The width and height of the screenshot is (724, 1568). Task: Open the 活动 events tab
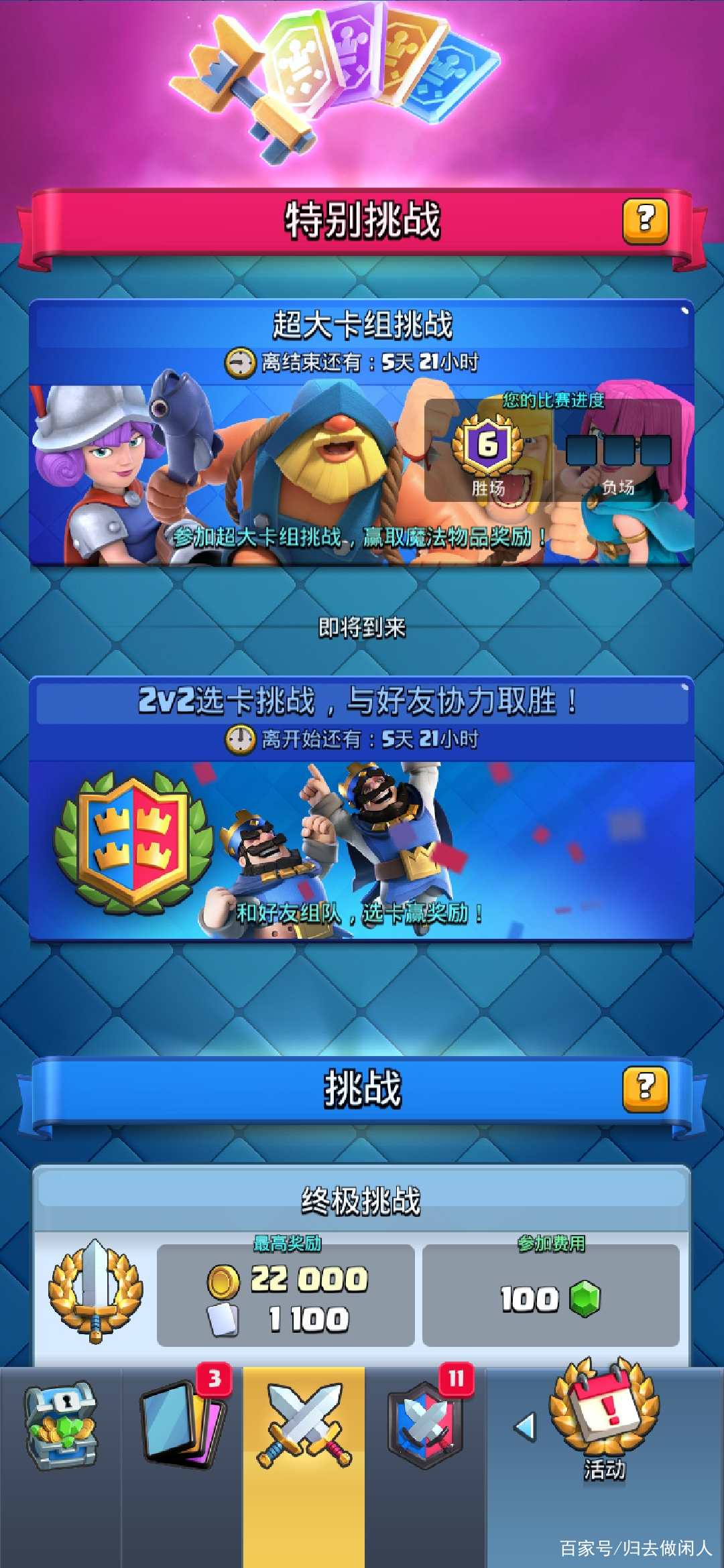tap(605, 1426)
